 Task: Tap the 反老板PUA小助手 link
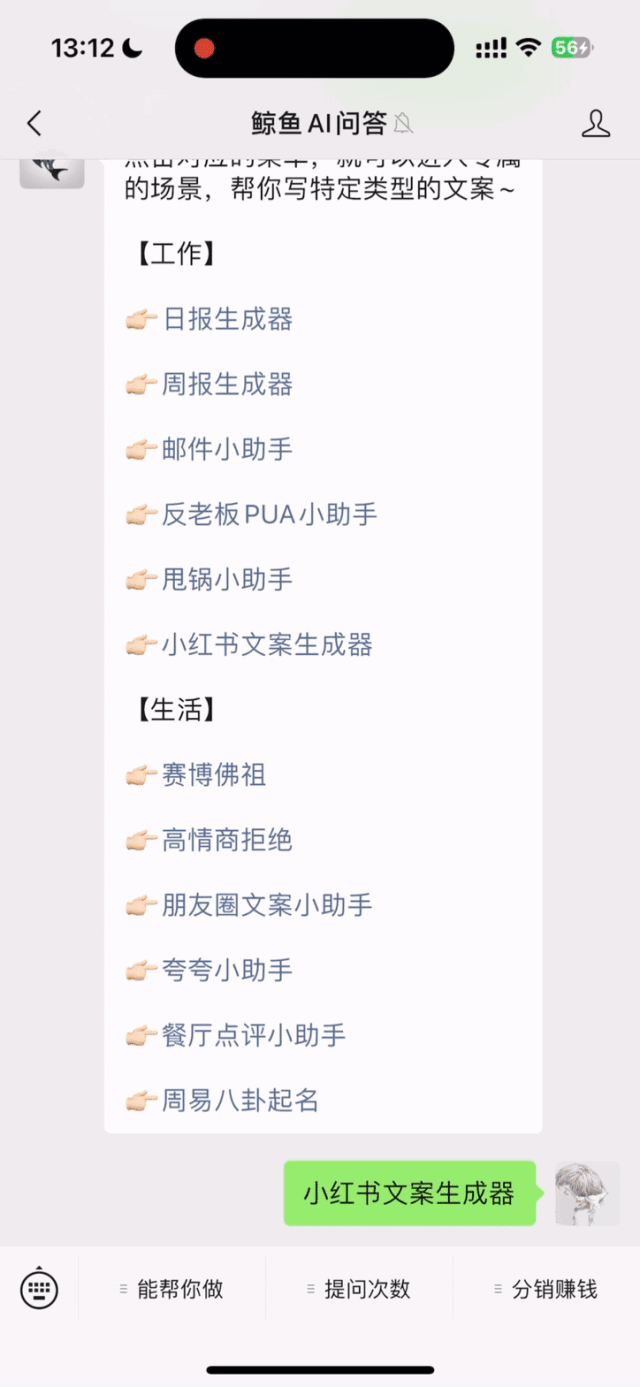coord(269,515)
